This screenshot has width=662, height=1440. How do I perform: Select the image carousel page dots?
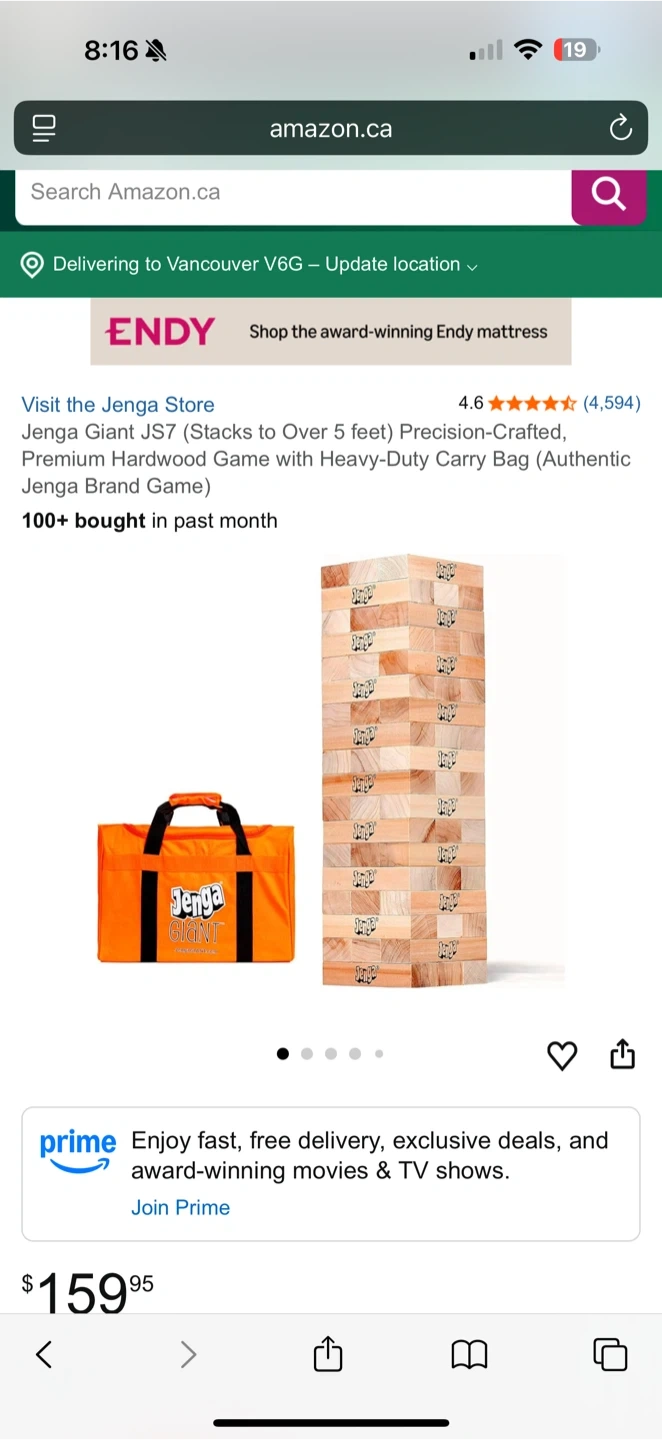(x=330, y=1053)
